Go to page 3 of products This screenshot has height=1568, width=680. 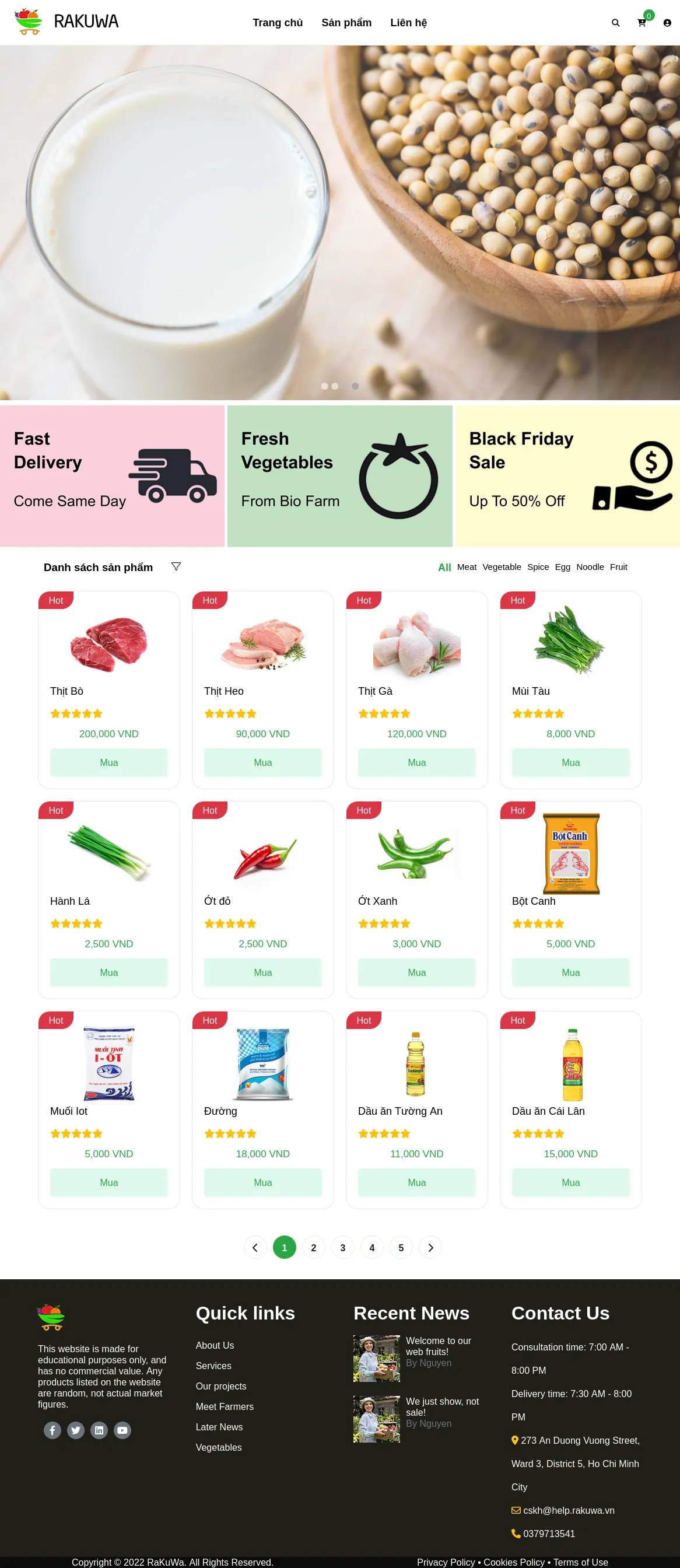(x=343, y=1247)
